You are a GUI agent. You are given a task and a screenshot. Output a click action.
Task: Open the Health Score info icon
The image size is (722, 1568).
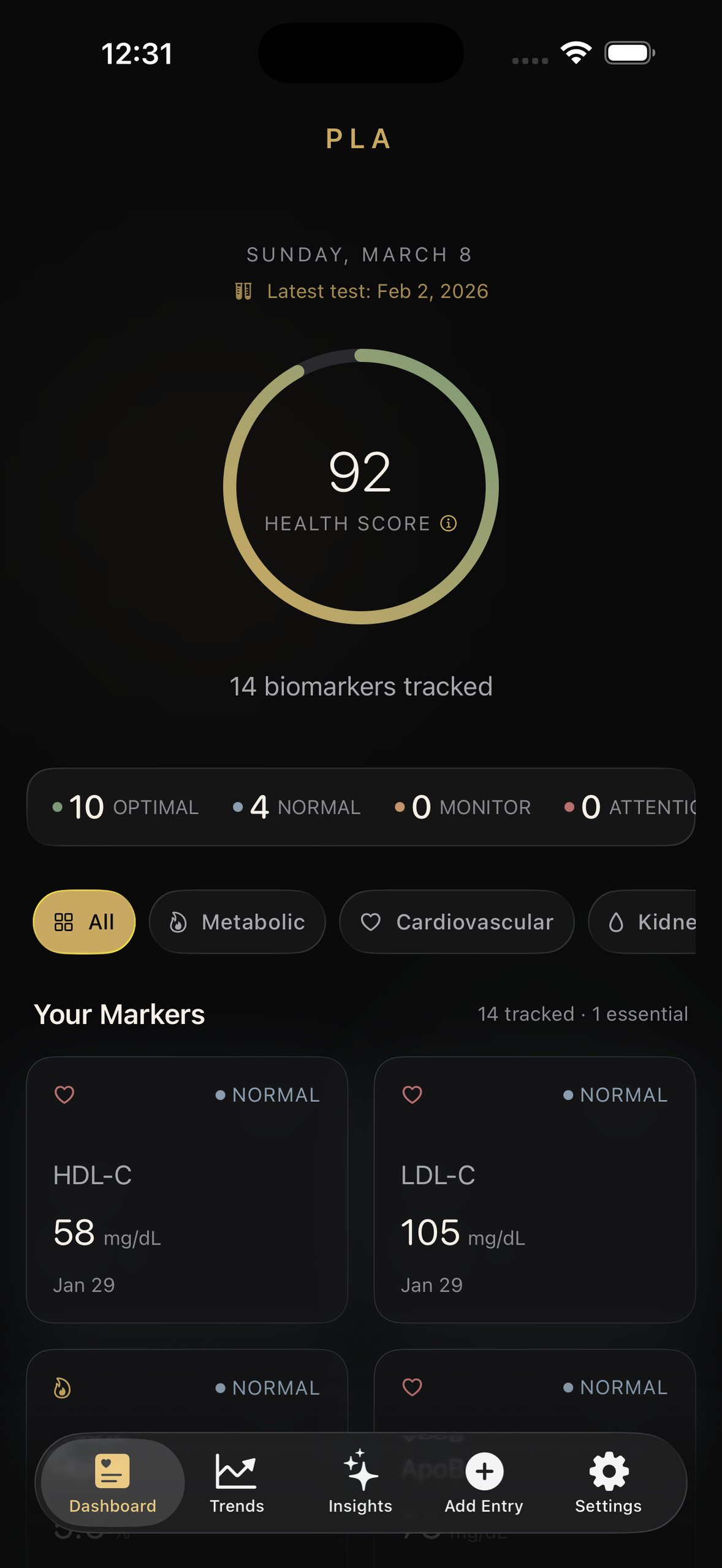click(x=449, y=523)
